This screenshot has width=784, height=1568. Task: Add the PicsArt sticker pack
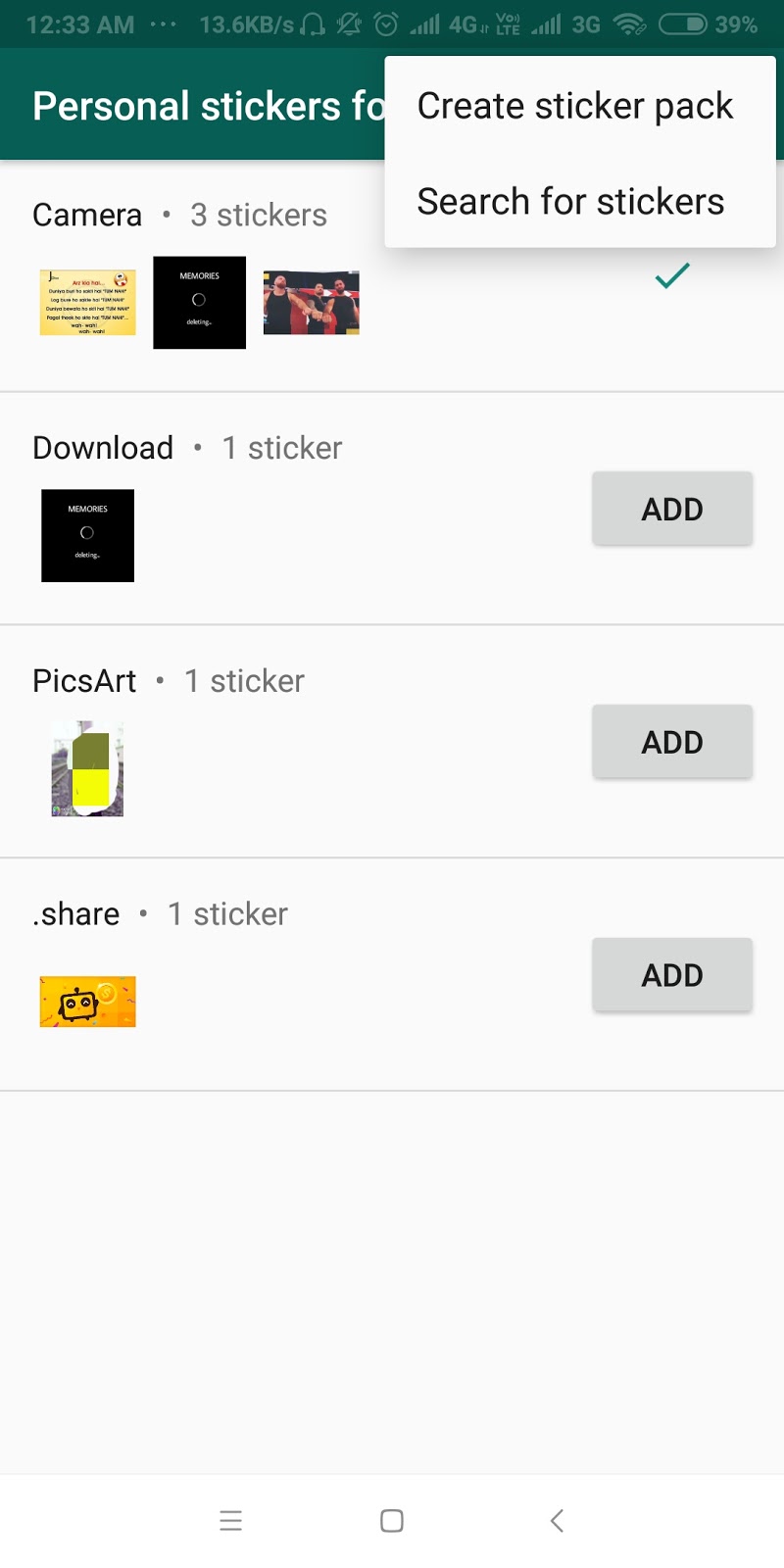click(x=672, y=742)
